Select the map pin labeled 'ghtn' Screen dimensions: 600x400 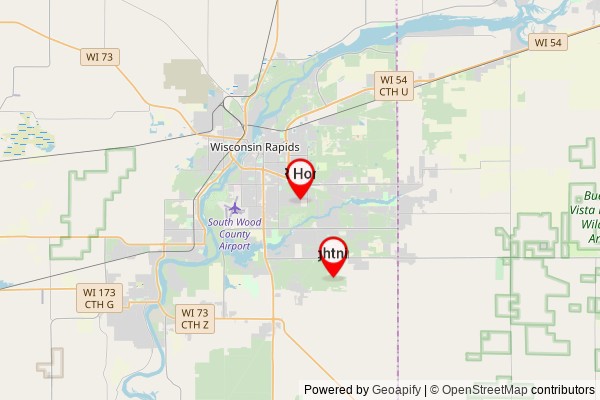[334, 252]
